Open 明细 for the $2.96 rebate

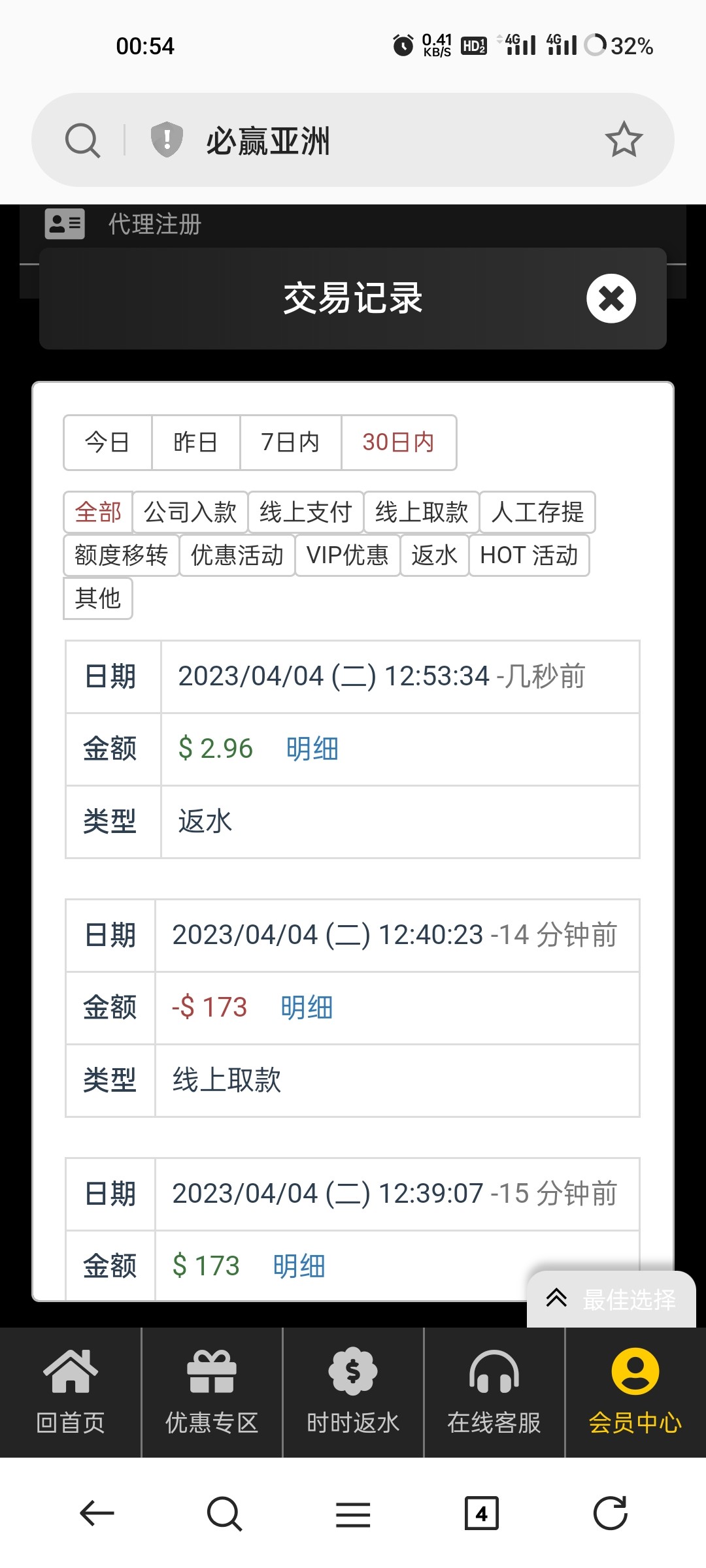coord(312,749)
